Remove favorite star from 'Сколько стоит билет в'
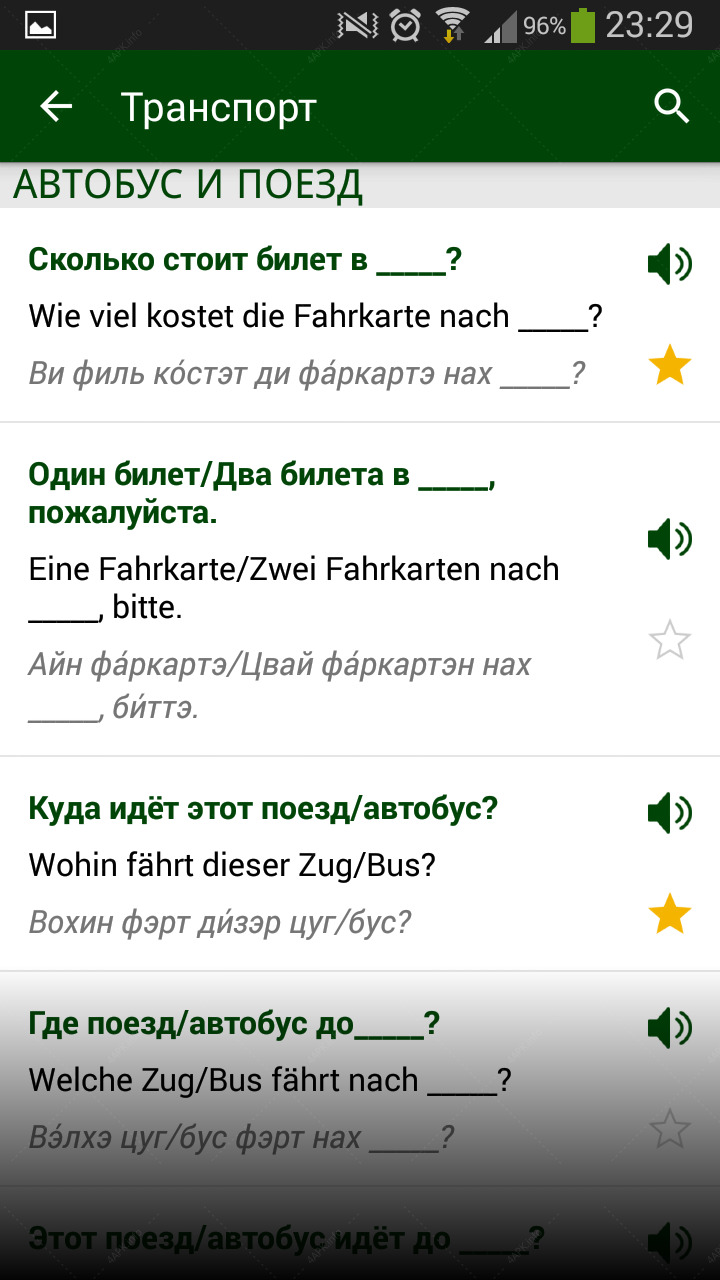The width and height of the screenshot is (720, 1280). click(669, 365)
